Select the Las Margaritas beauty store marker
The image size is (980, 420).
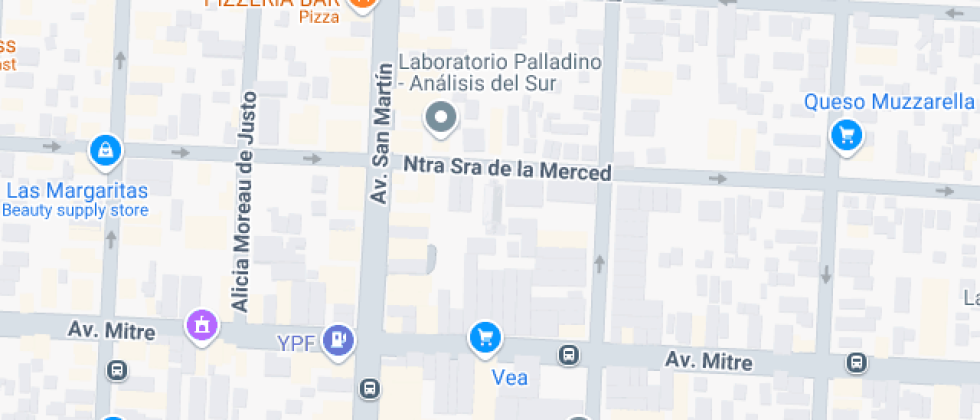pyautogui.click(x=105, y=151)
